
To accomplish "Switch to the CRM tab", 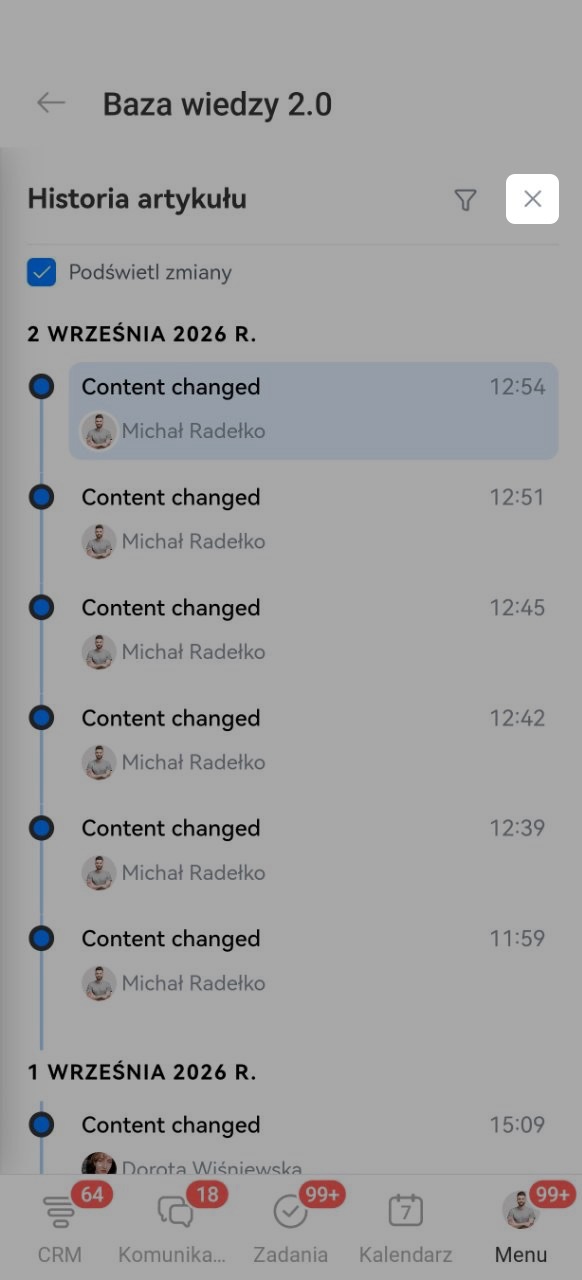I will (60, 1226).
